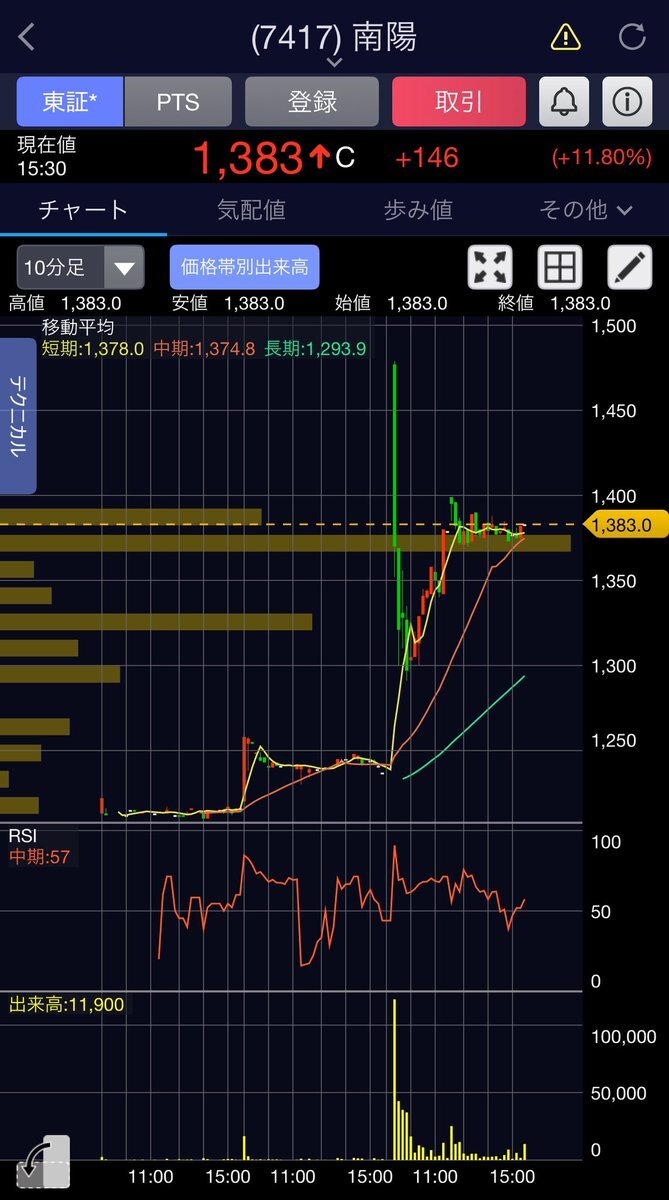
Task: Switch to PTS market
Action: click(178, 101)
